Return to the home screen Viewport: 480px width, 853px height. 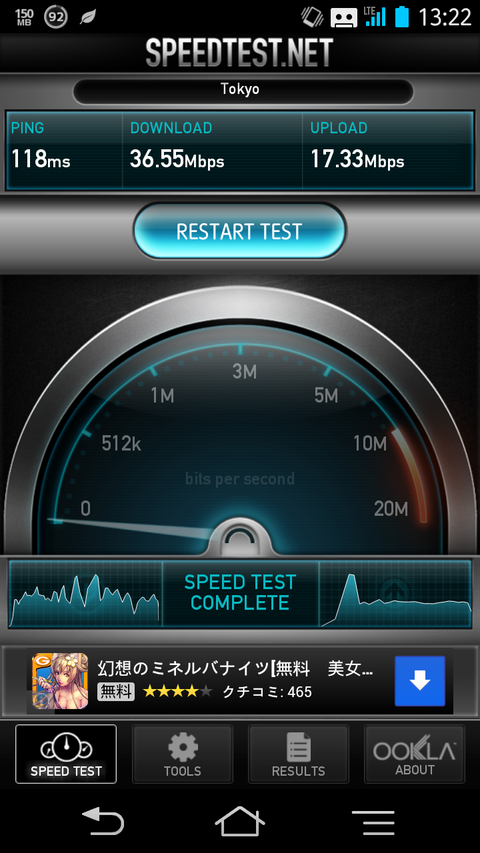tap(239, 821)
